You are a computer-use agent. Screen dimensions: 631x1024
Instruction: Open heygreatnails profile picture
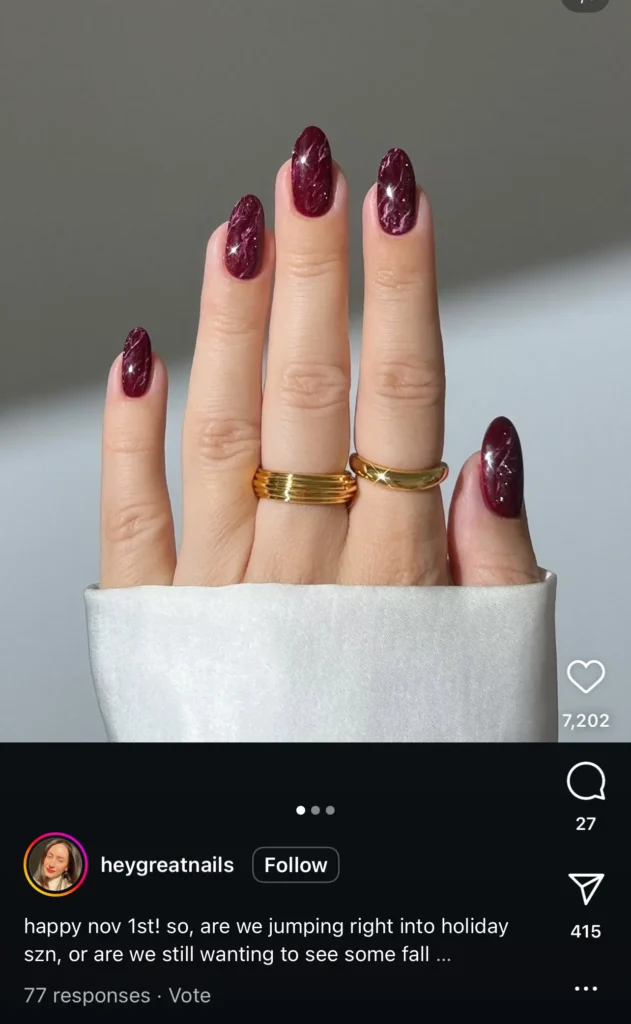coord(55,865)
